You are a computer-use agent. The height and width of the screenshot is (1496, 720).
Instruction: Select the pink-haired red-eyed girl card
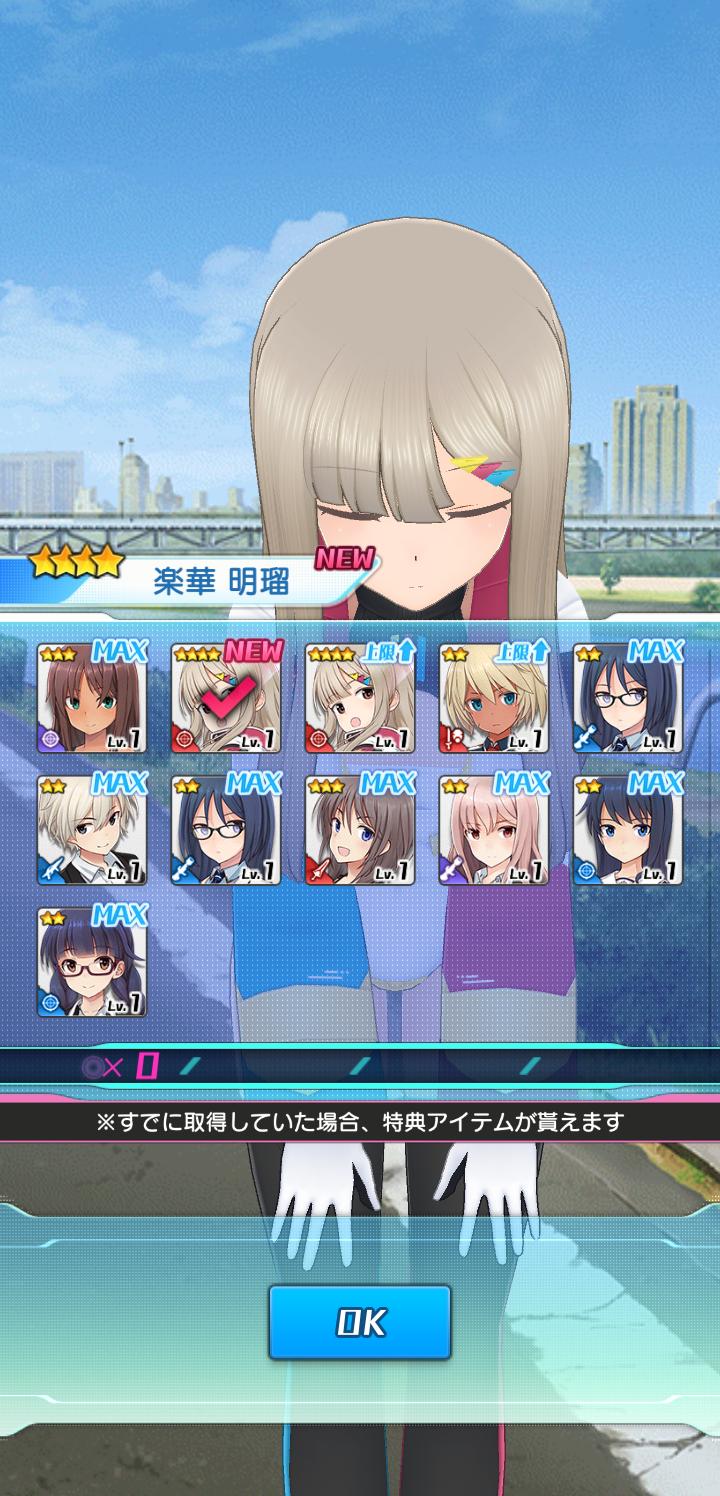(x=494, y=830)
